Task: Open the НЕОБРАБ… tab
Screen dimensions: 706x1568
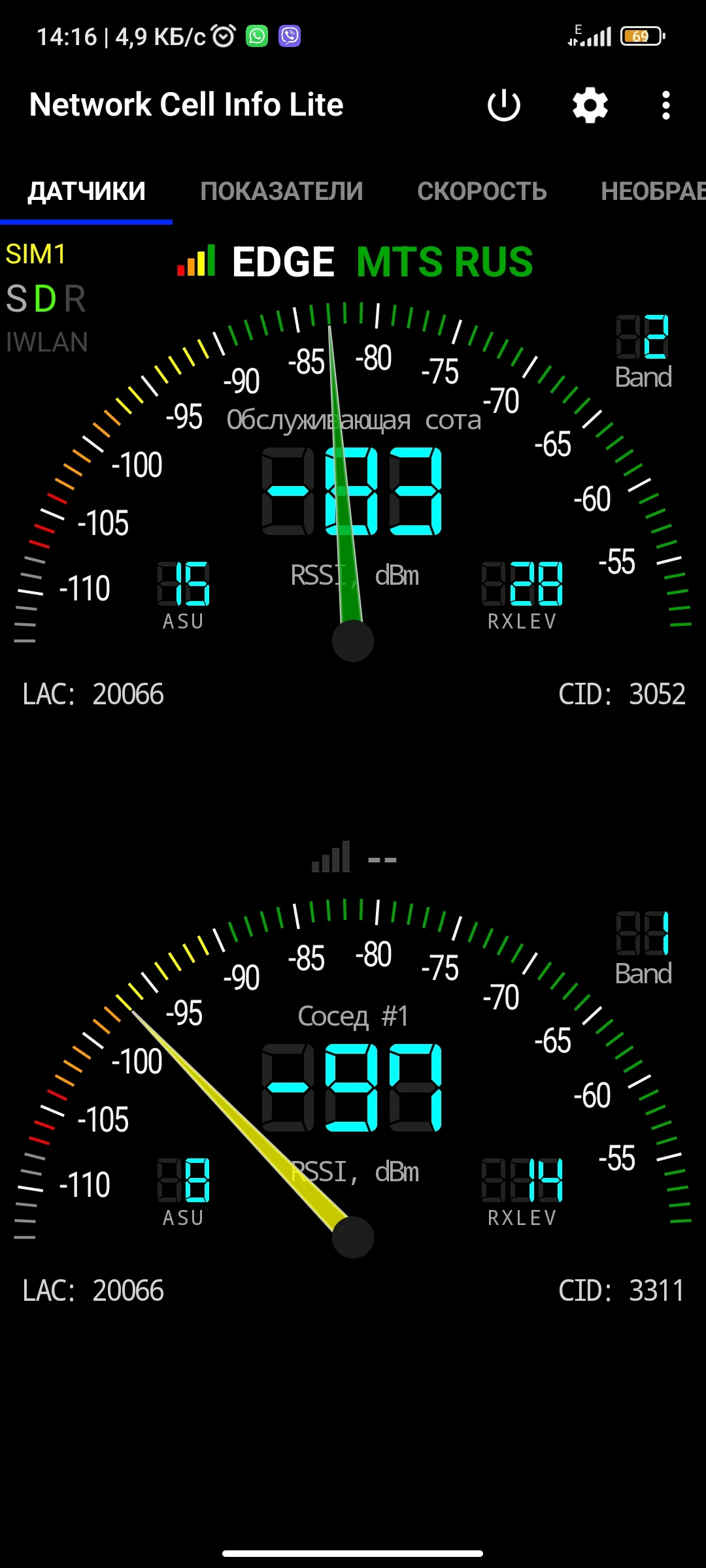Action: point(653,191)
